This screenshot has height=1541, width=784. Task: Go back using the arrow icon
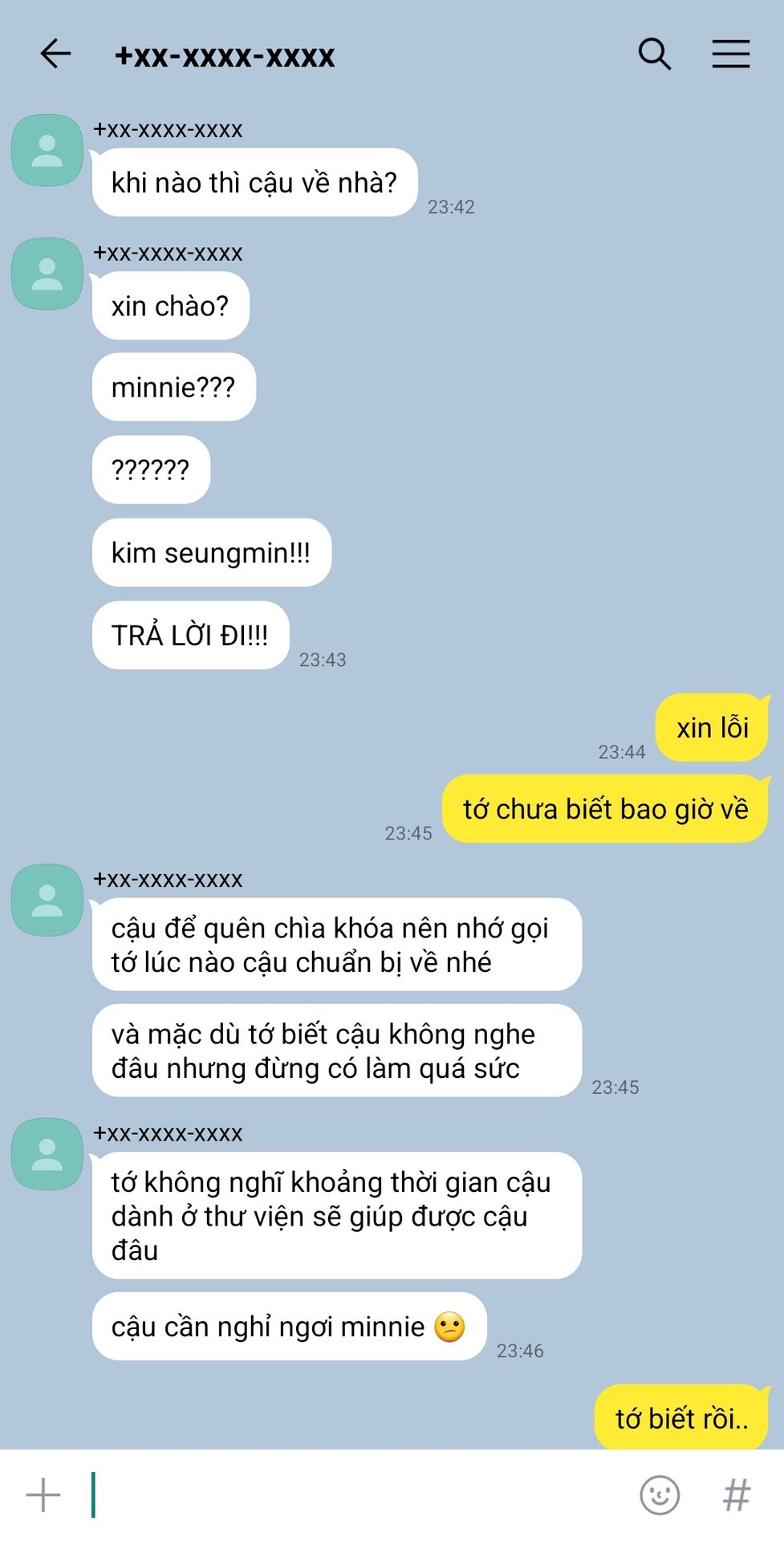pyautogui.click(x=55, y=55)
